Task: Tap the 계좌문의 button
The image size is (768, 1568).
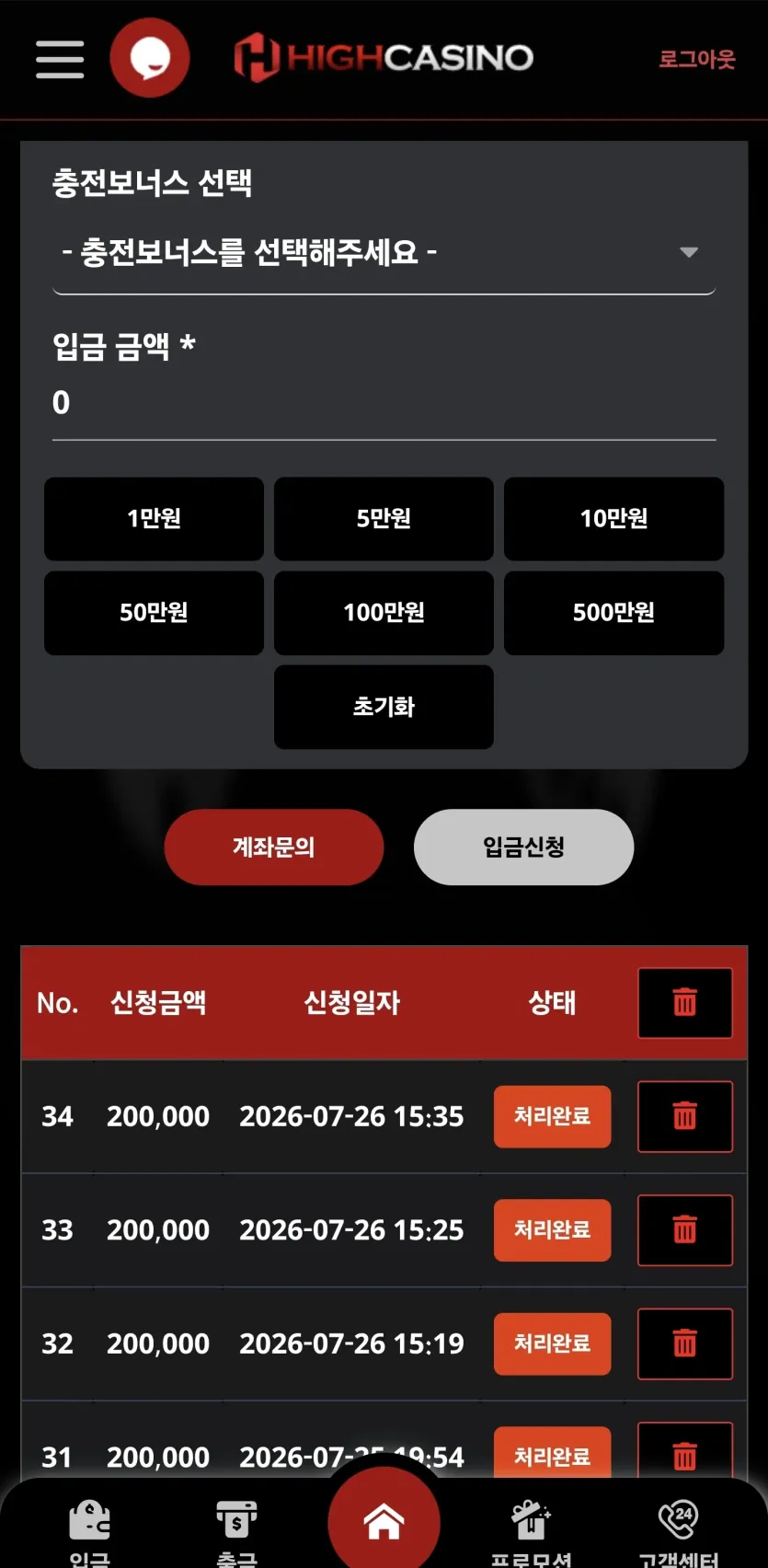Action: click(274, 847)
